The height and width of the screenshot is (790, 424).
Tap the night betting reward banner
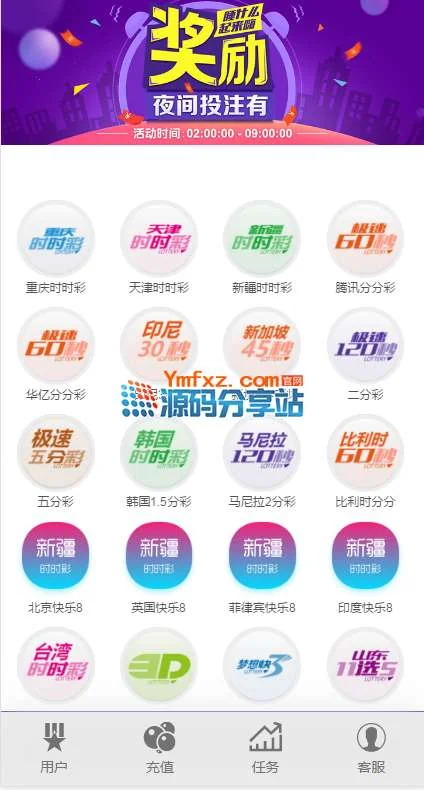212,73
